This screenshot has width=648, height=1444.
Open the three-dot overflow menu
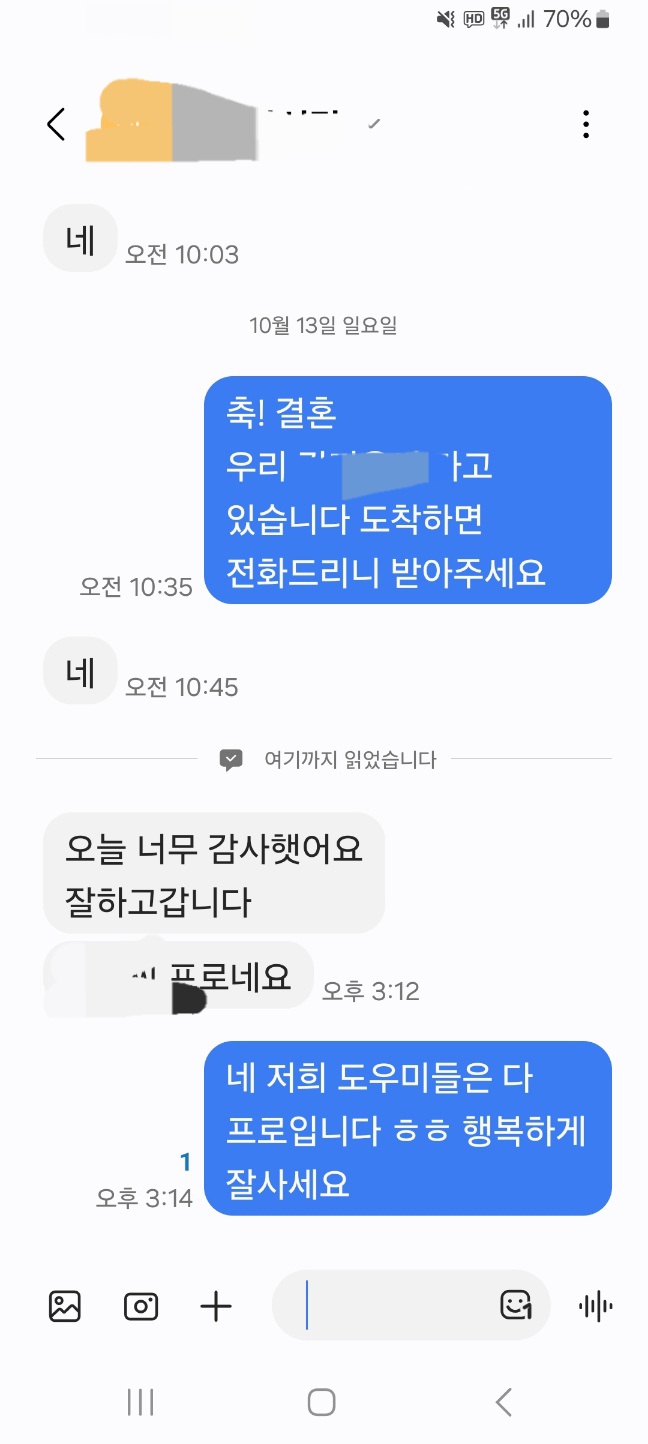click(586, 125)
